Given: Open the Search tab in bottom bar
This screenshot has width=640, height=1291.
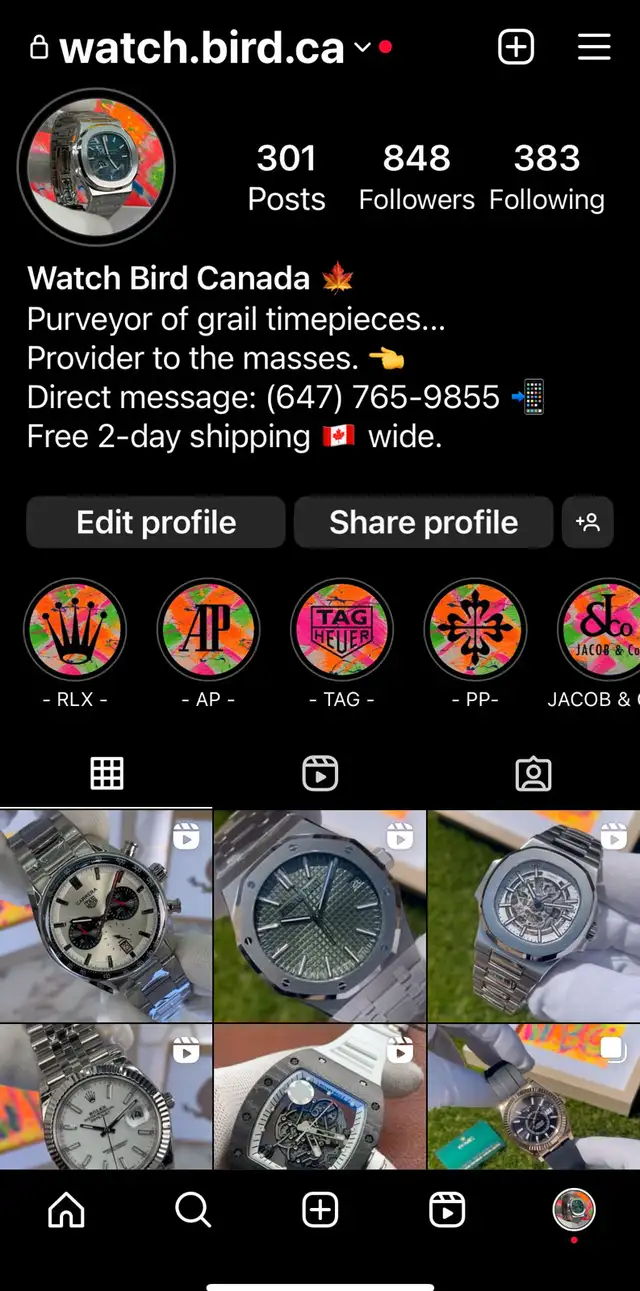Looking at the screenshot, I should tap(193, 1210).
